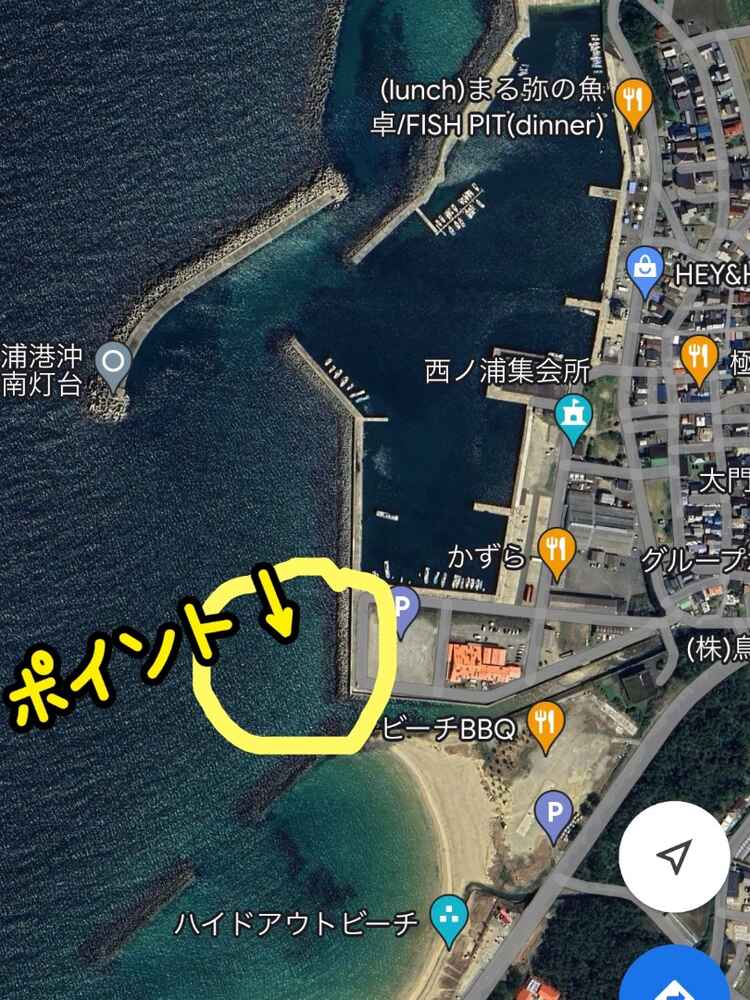
Task: Select the ハイドアウトビーチ pin
Action: [446, 916]
